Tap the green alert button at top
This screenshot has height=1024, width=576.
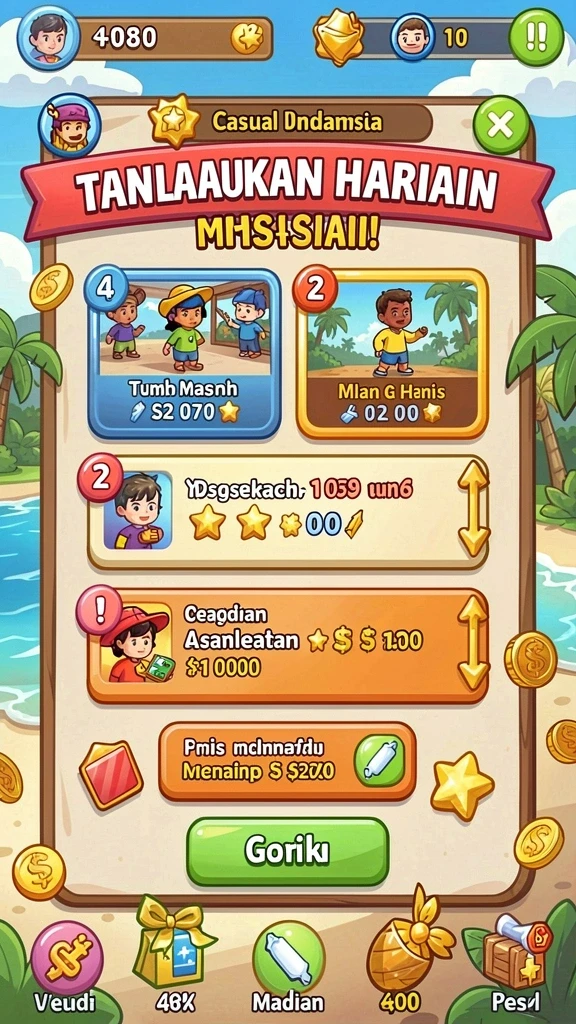coord(536,37)
